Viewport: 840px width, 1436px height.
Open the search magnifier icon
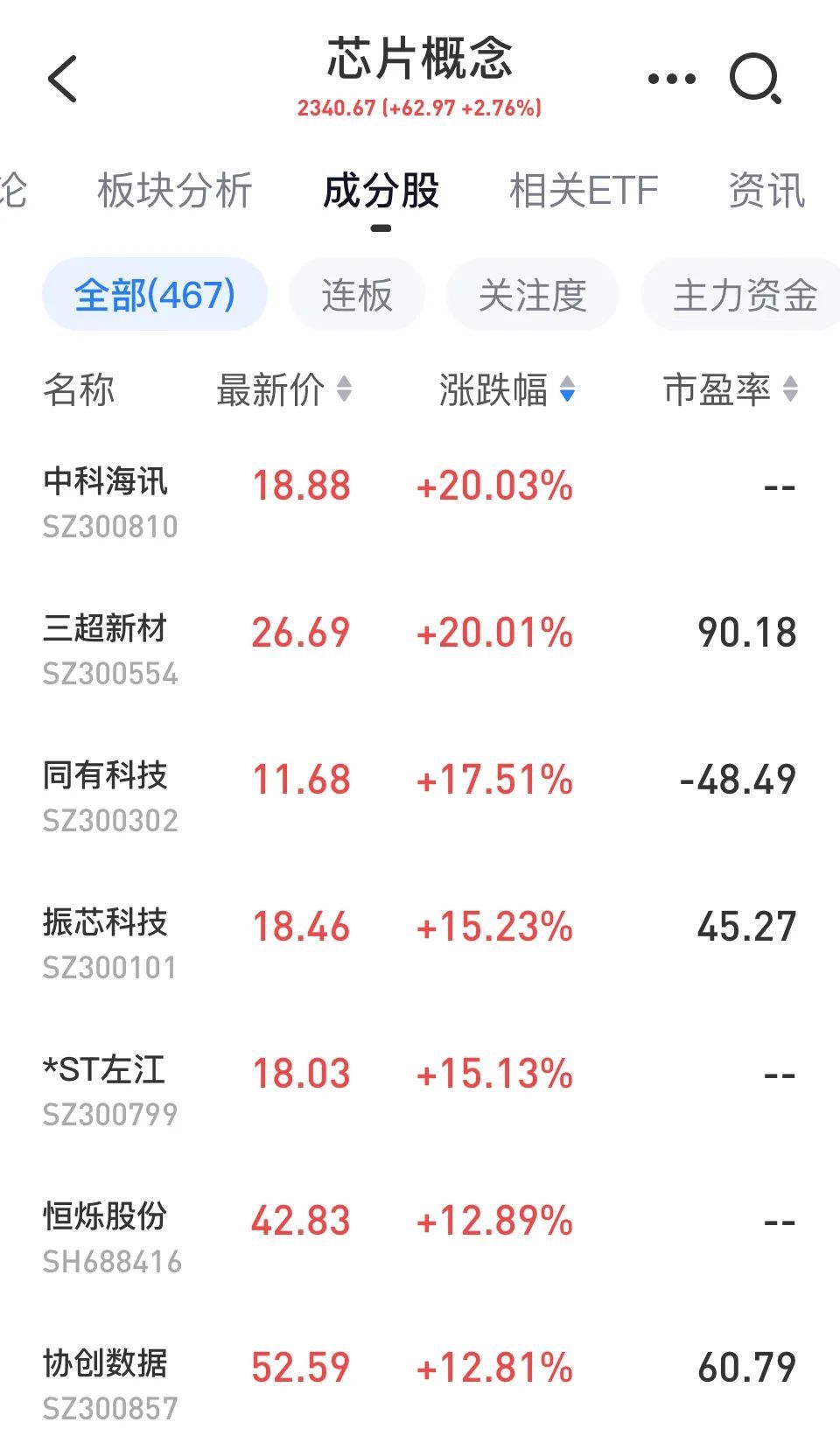tap(755, 80)
